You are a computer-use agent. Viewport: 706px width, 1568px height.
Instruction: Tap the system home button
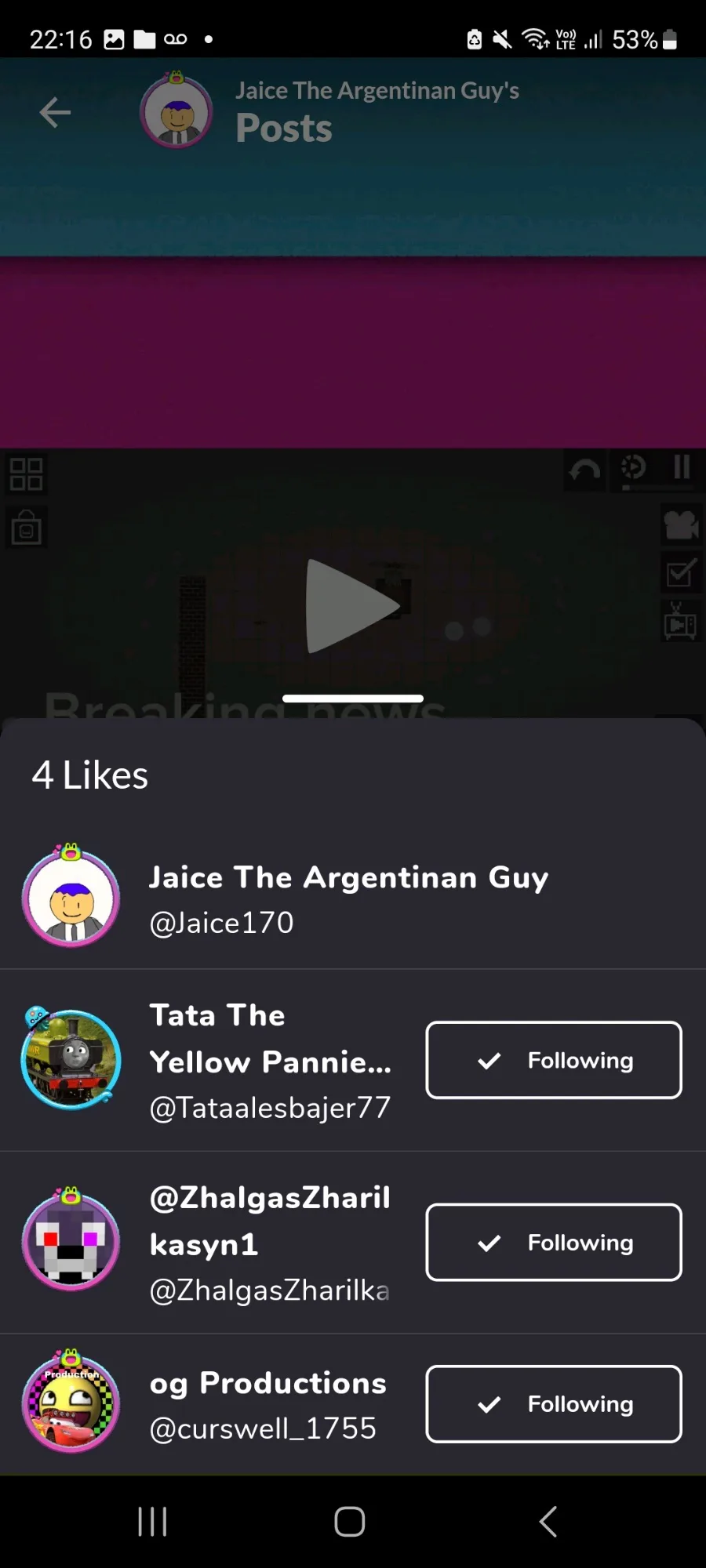pyautogui.click(x=350, y=1522)
